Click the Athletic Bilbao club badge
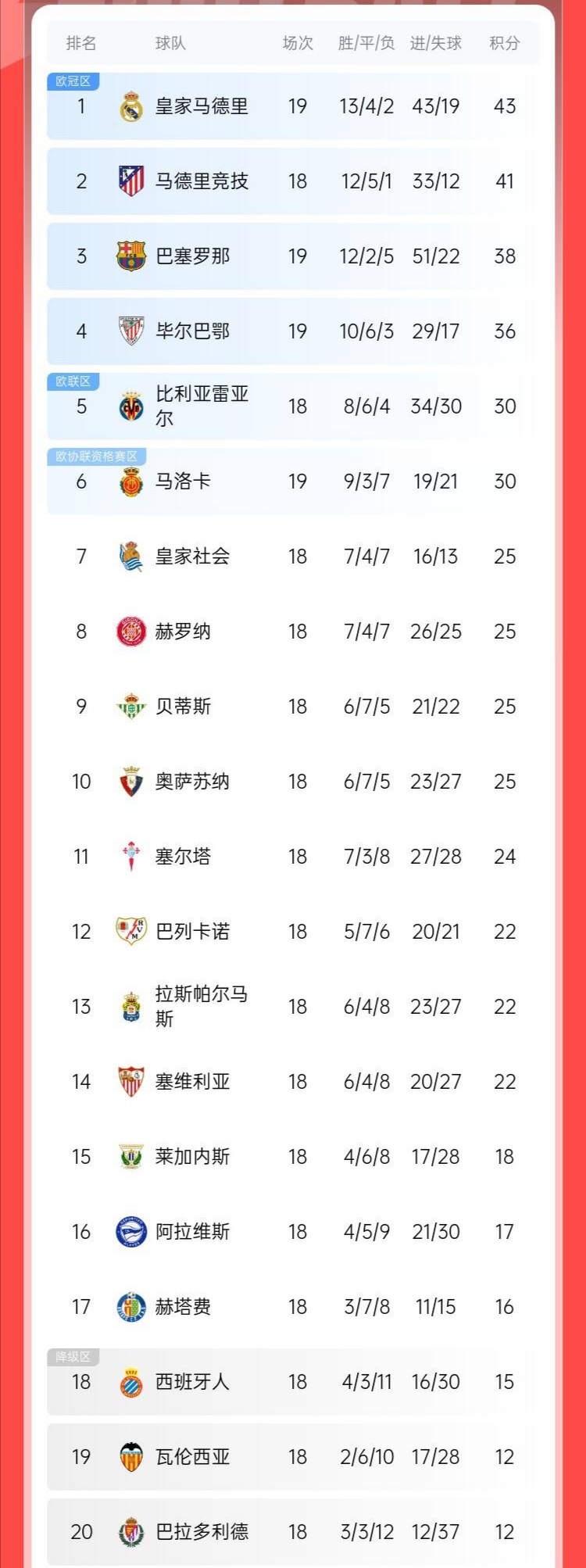Image resolution: width=586 pixels, height=1568 pixels. (130, 331)
